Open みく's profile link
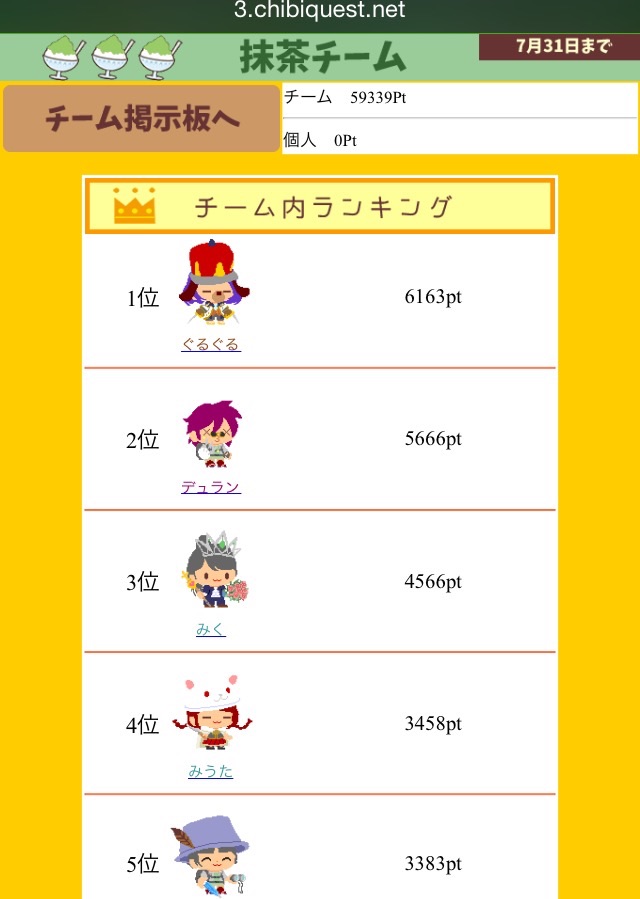 [211, 629]
